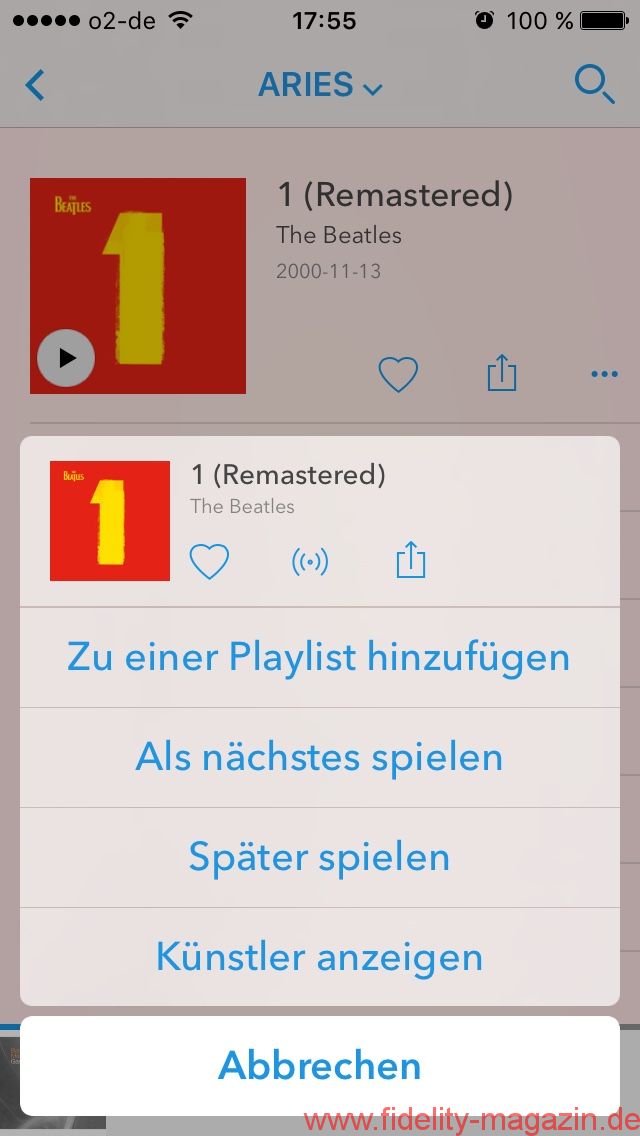Screen dimensions: 640x1136
Task: Choose Als nächstes spielen
Action: pyautogui.click(x=319, y=757)
